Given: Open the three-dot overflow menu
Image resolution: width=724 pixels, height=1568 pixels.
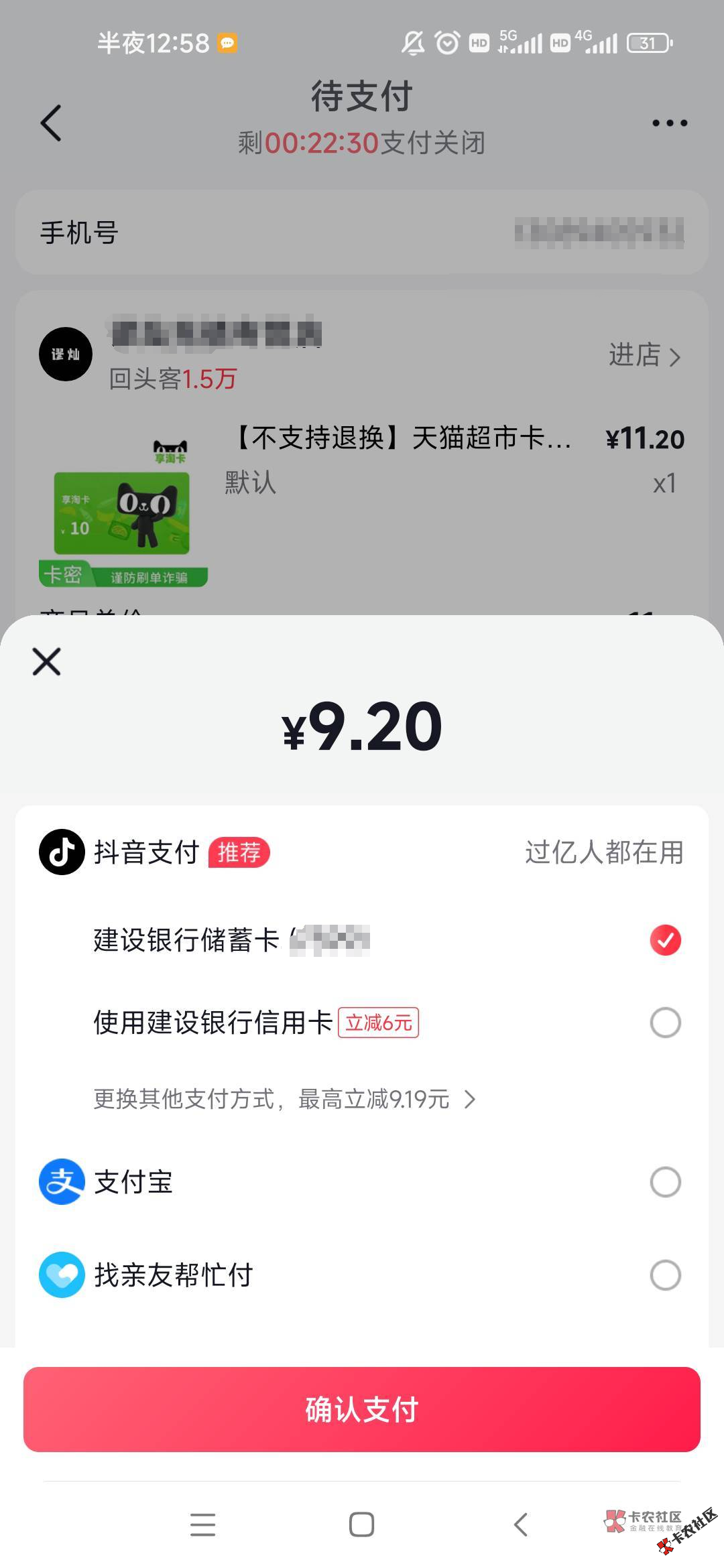Looking at the screenshot, I should click(x=669, y=123).
